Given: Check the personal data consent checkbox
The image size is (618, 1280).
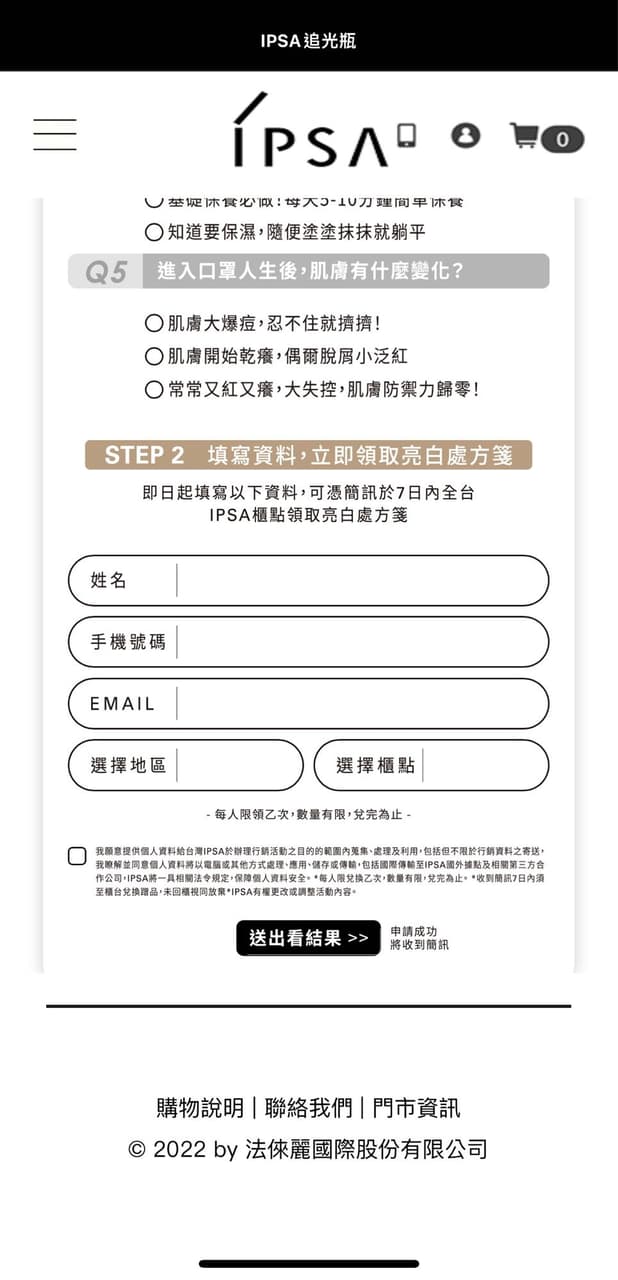Looking at the screenshot, I should pyautogui.click(x=77, y=856).
